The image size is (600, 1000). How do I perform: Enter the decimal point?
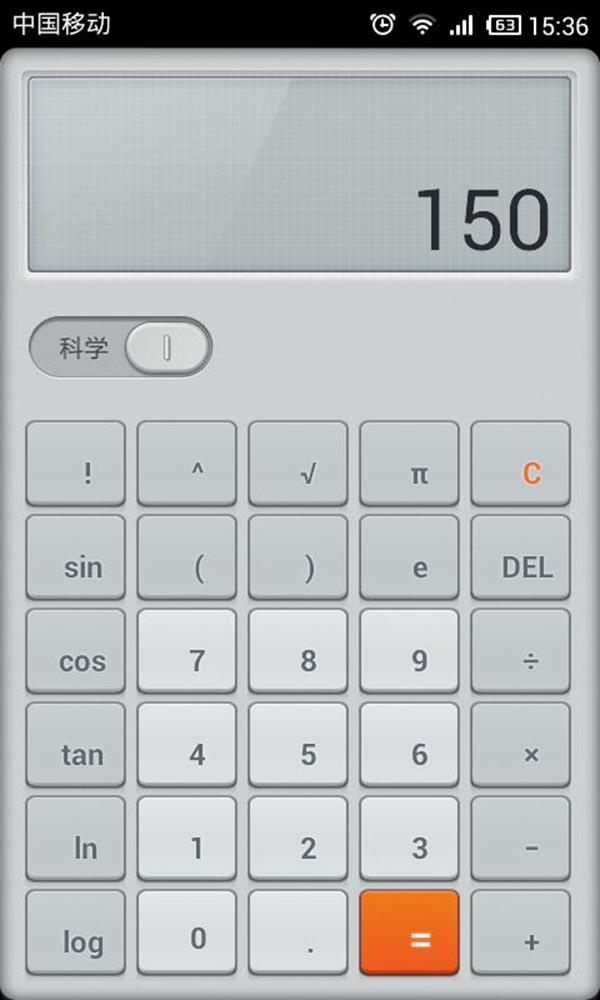(x=298, y=932)
